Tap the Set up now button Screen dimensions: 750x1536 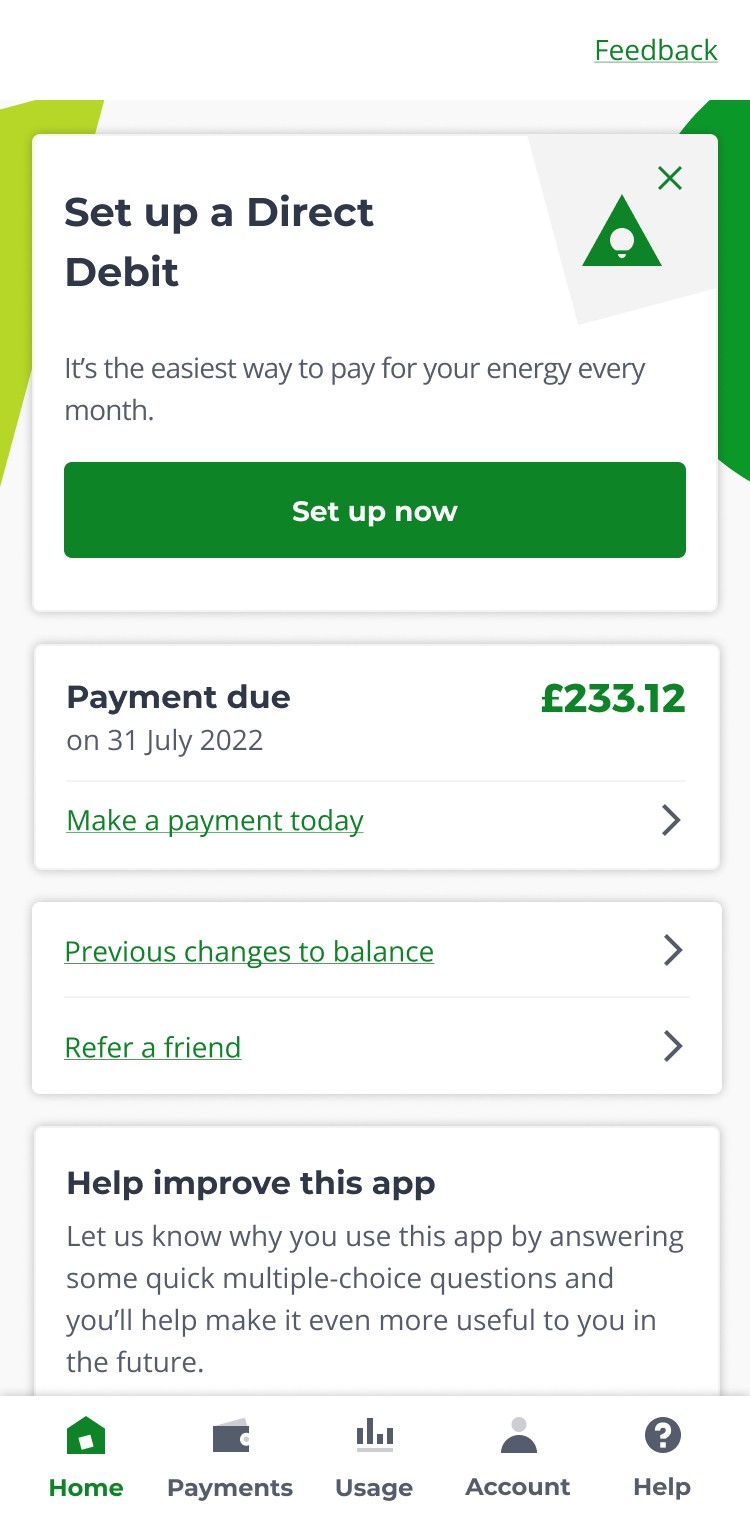click(x=375, y=510)
